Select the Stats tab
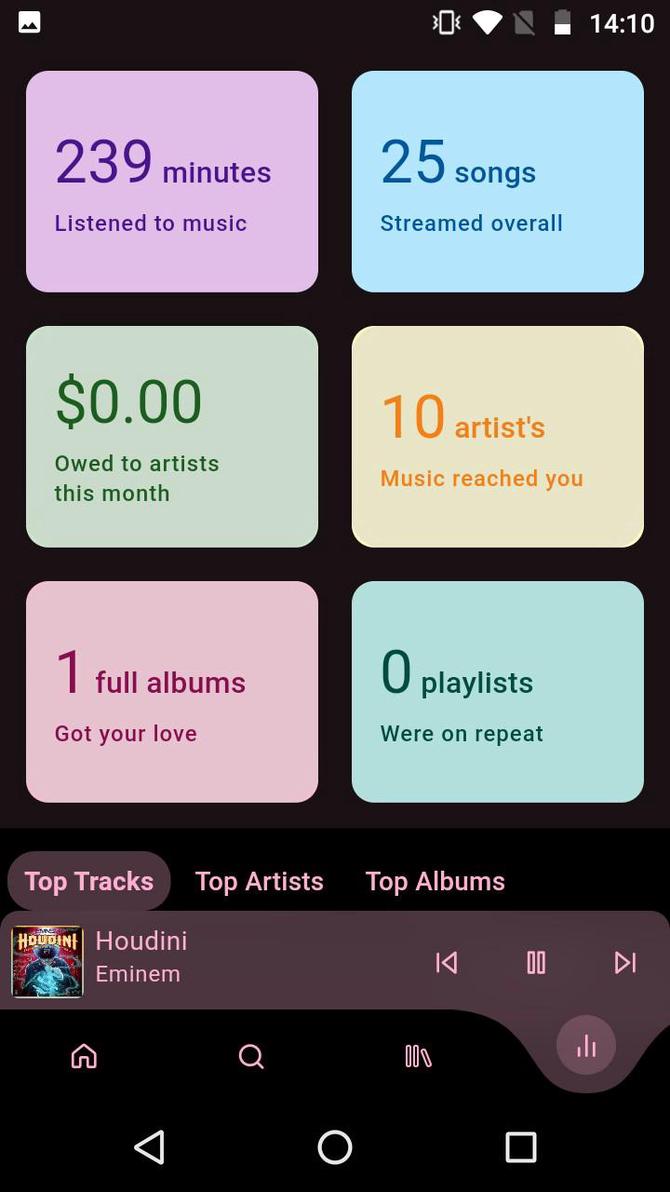Image resolution: width=670 pixels, height=1192 pixels. pos(586,1046)
